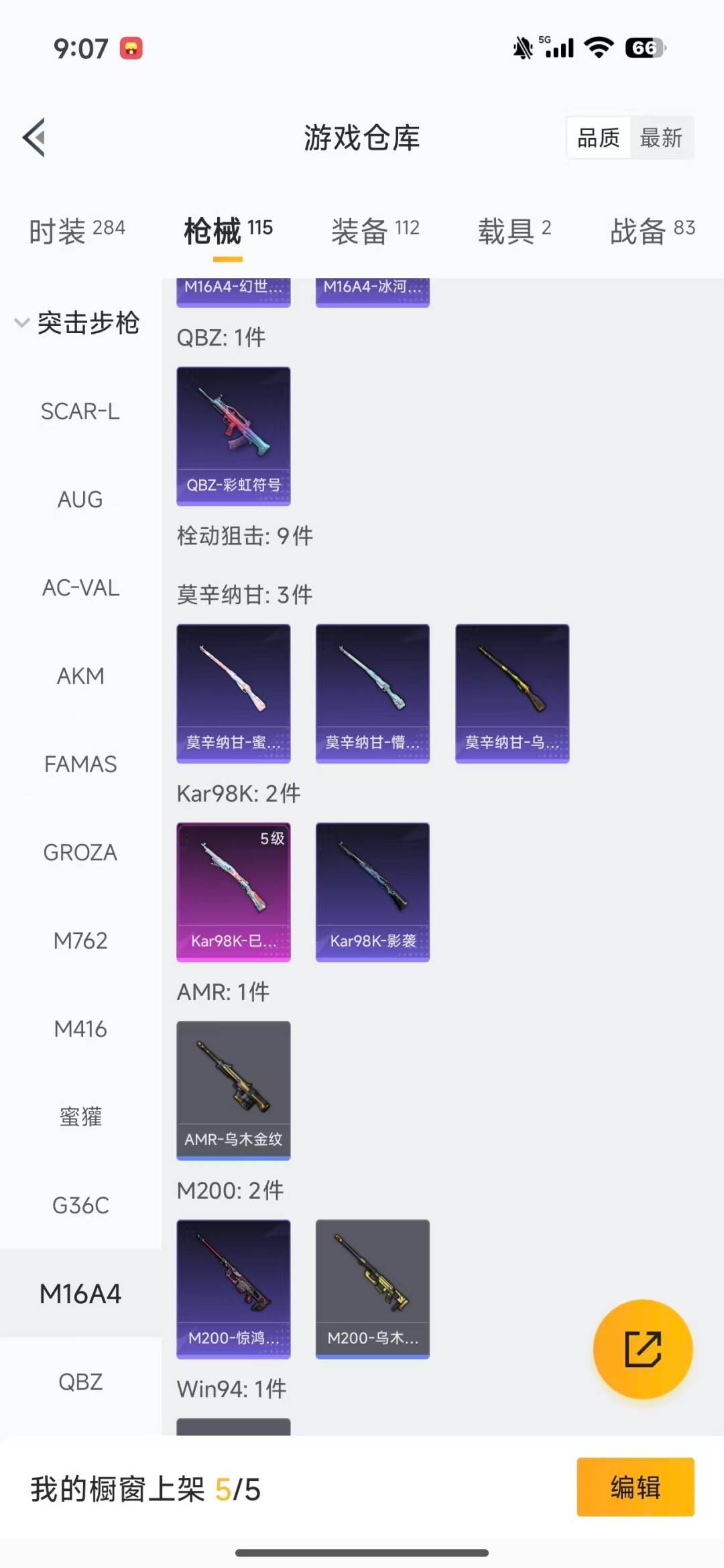Open the QBZ-彩虹符号 weapon skin
The width and height of the screenshot is (724, 1568).
click(233, 436)
